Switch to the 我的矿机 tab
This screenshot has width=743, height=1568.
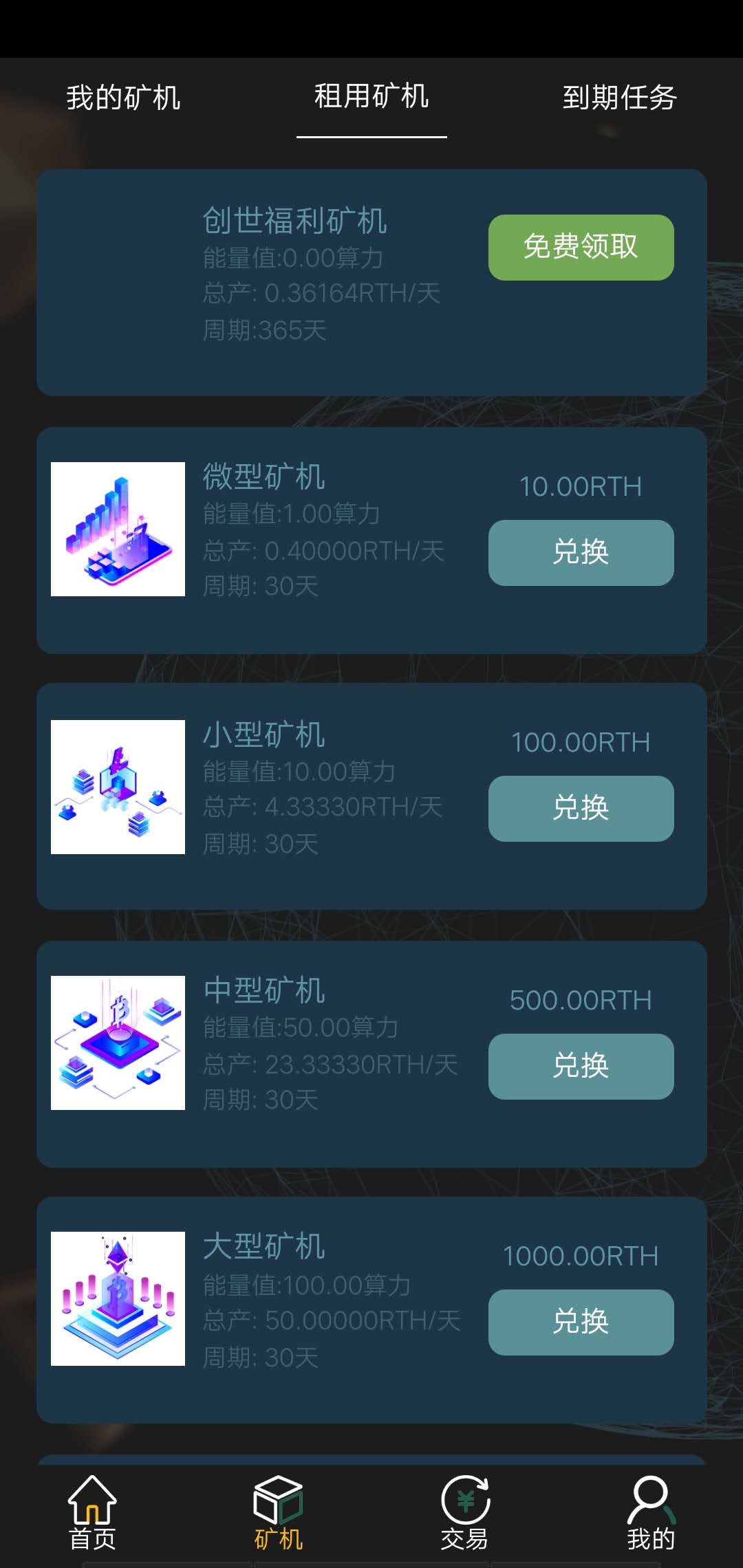[x=122, y=98]
